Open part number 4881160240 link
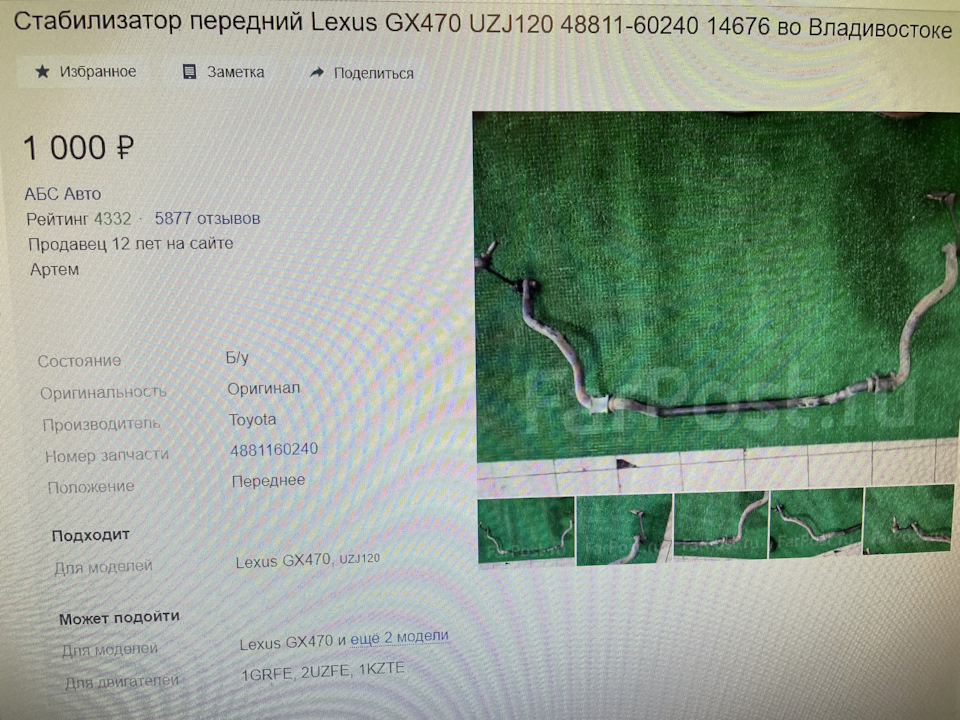960x720 pixels. click(274, 450)
